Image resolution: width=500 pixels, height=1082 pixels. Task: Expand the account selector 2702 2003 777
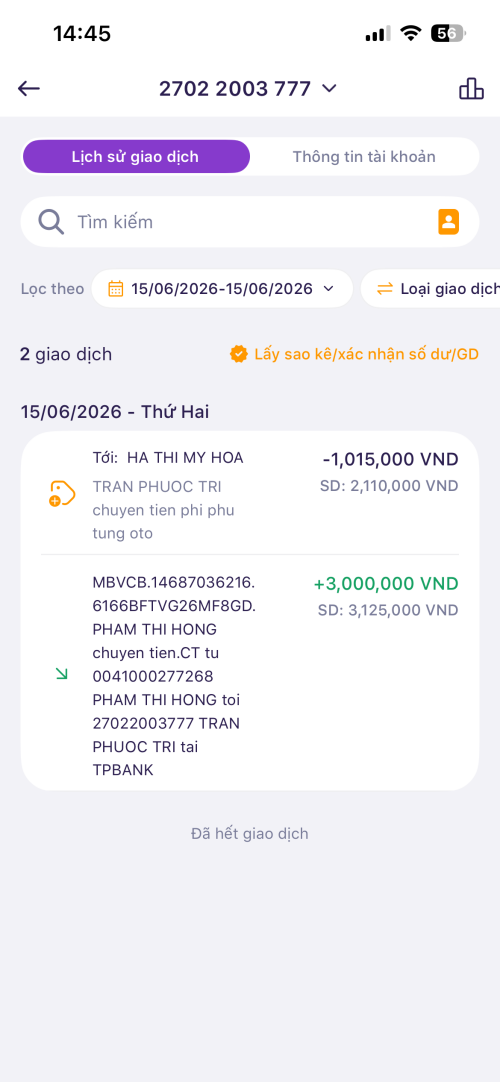[x=248, y=88]
